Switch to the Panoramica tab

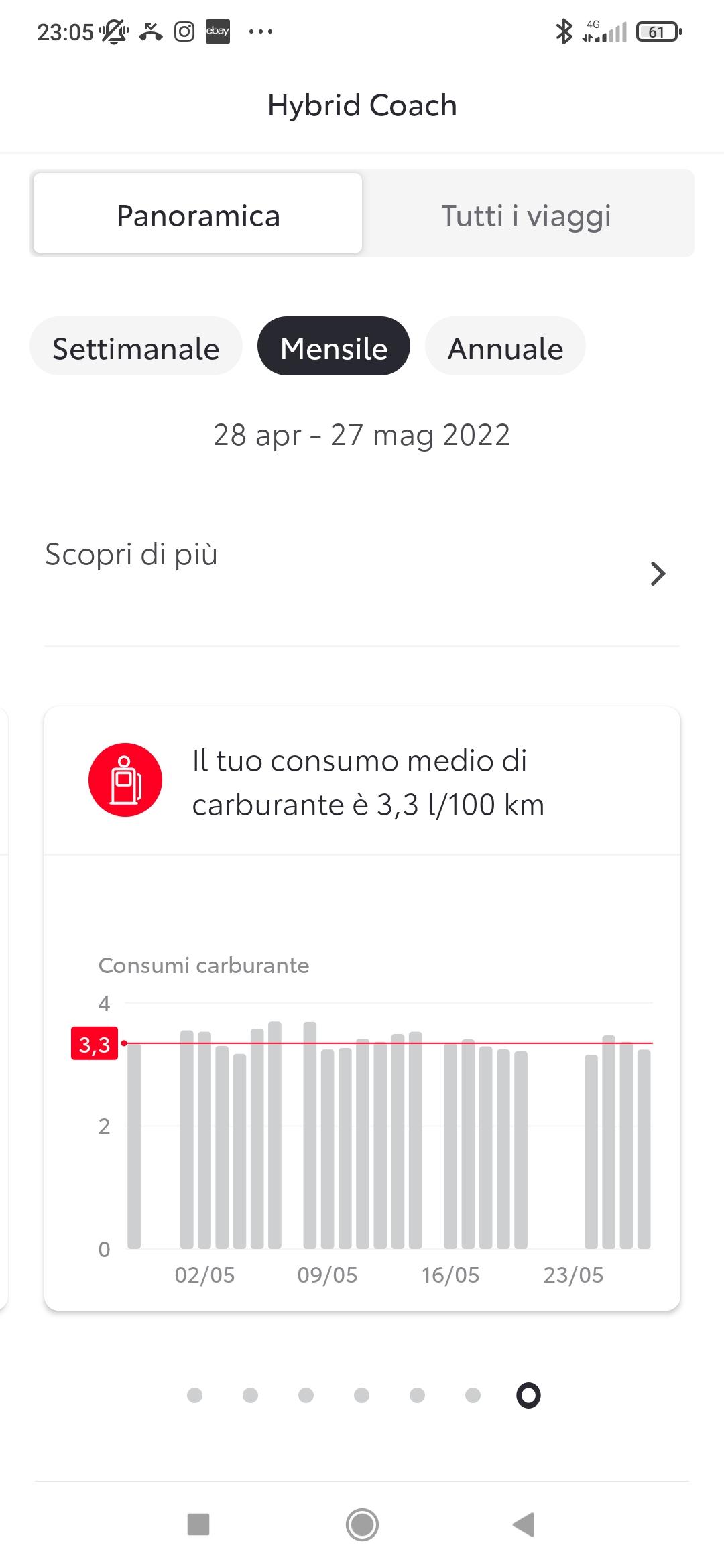click(198, 213)
